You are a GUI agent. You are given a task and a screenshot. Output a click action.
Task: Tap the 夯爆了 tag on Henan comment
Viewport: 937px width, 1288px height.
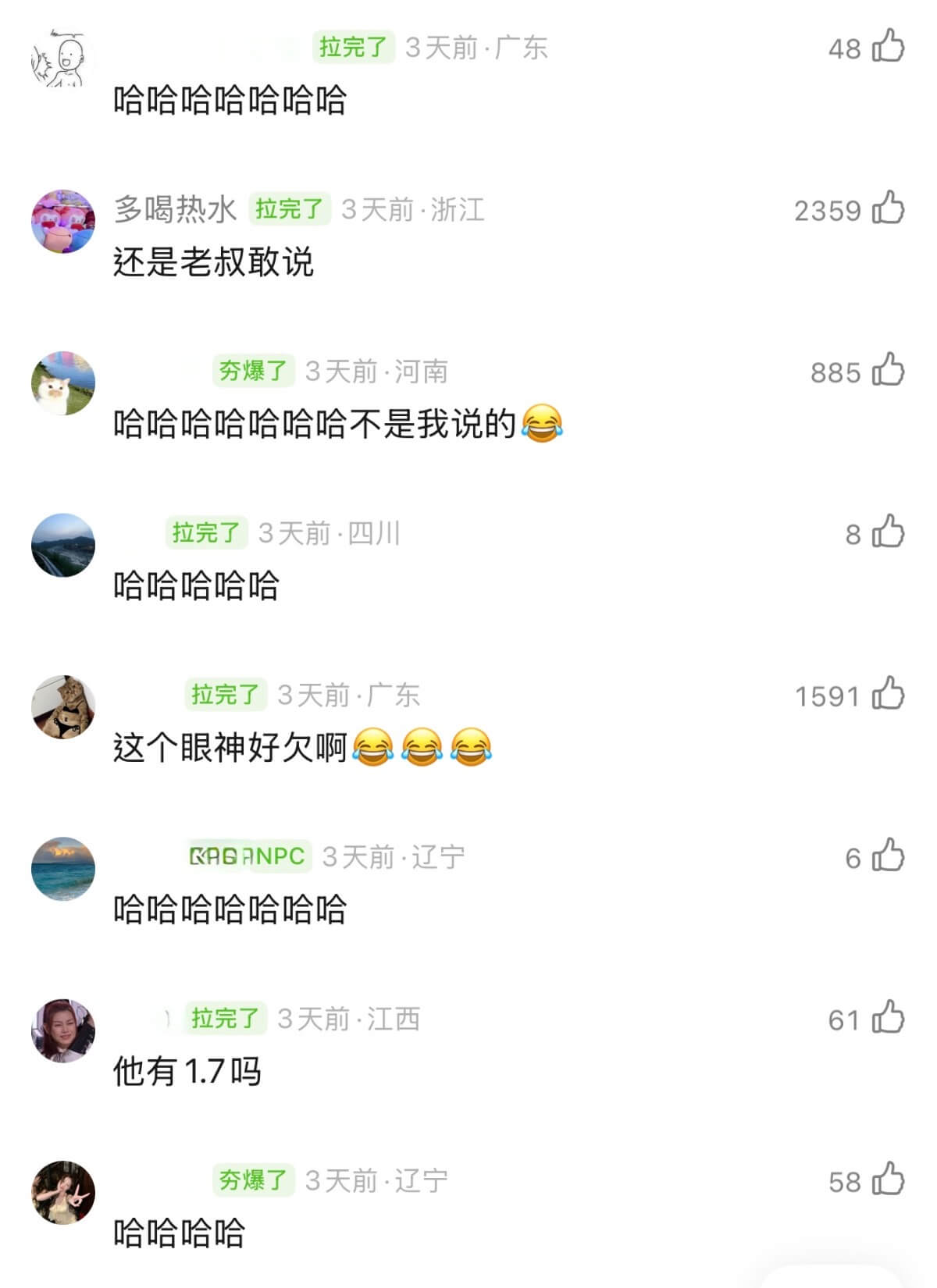click(252, 371)
